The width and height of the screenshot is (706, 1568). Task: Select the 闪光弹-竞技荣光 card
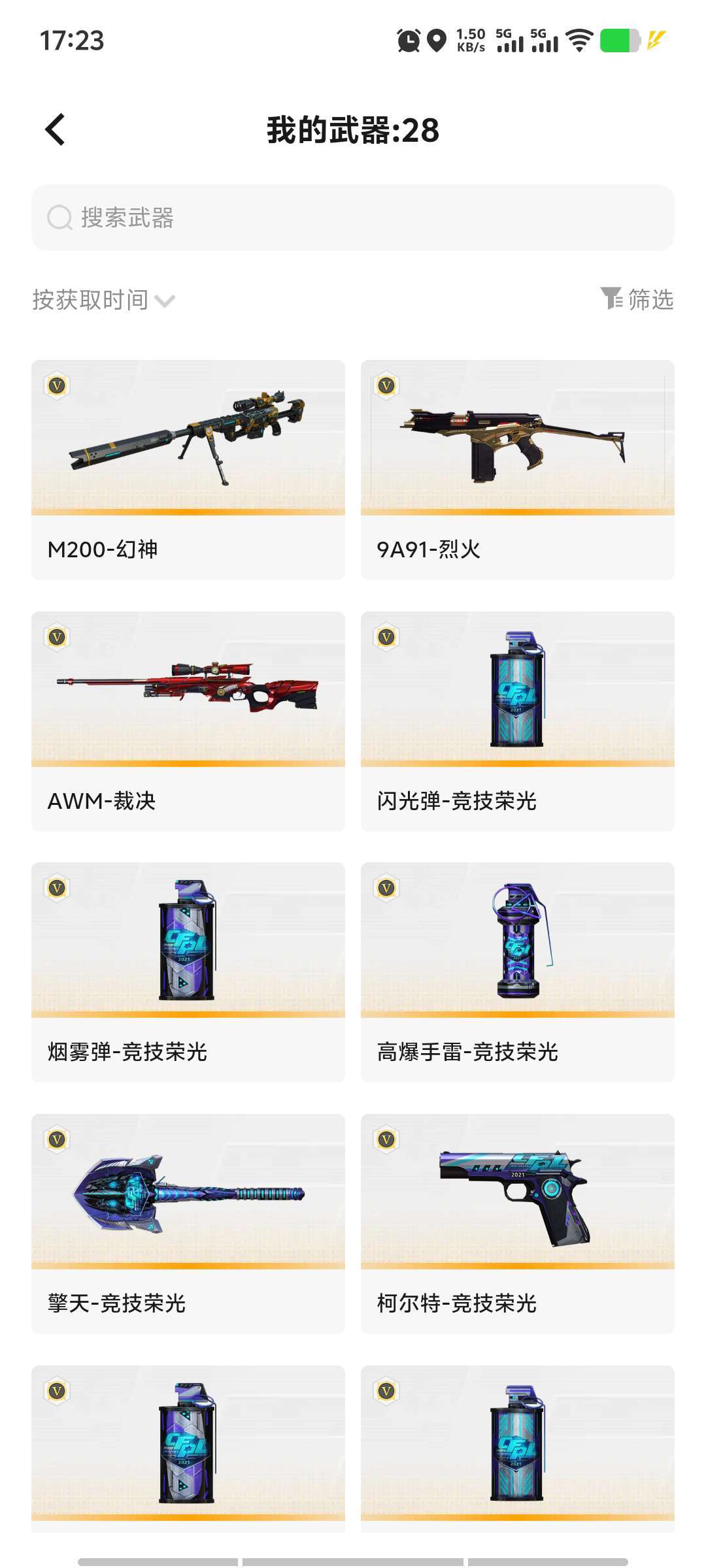[518, 721]
